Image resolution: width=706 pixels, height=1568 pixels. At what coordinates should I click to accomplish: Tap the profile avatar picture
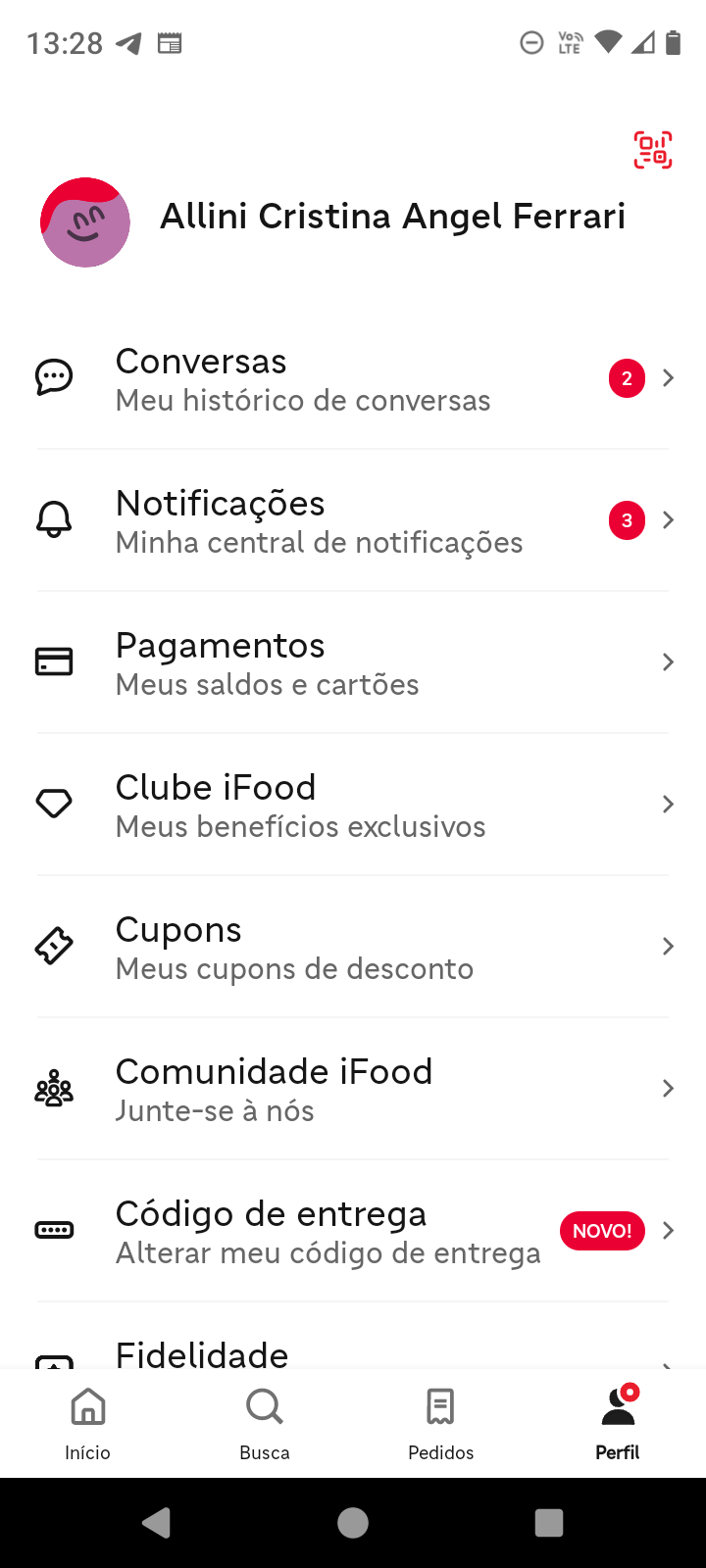pos(85,222)
